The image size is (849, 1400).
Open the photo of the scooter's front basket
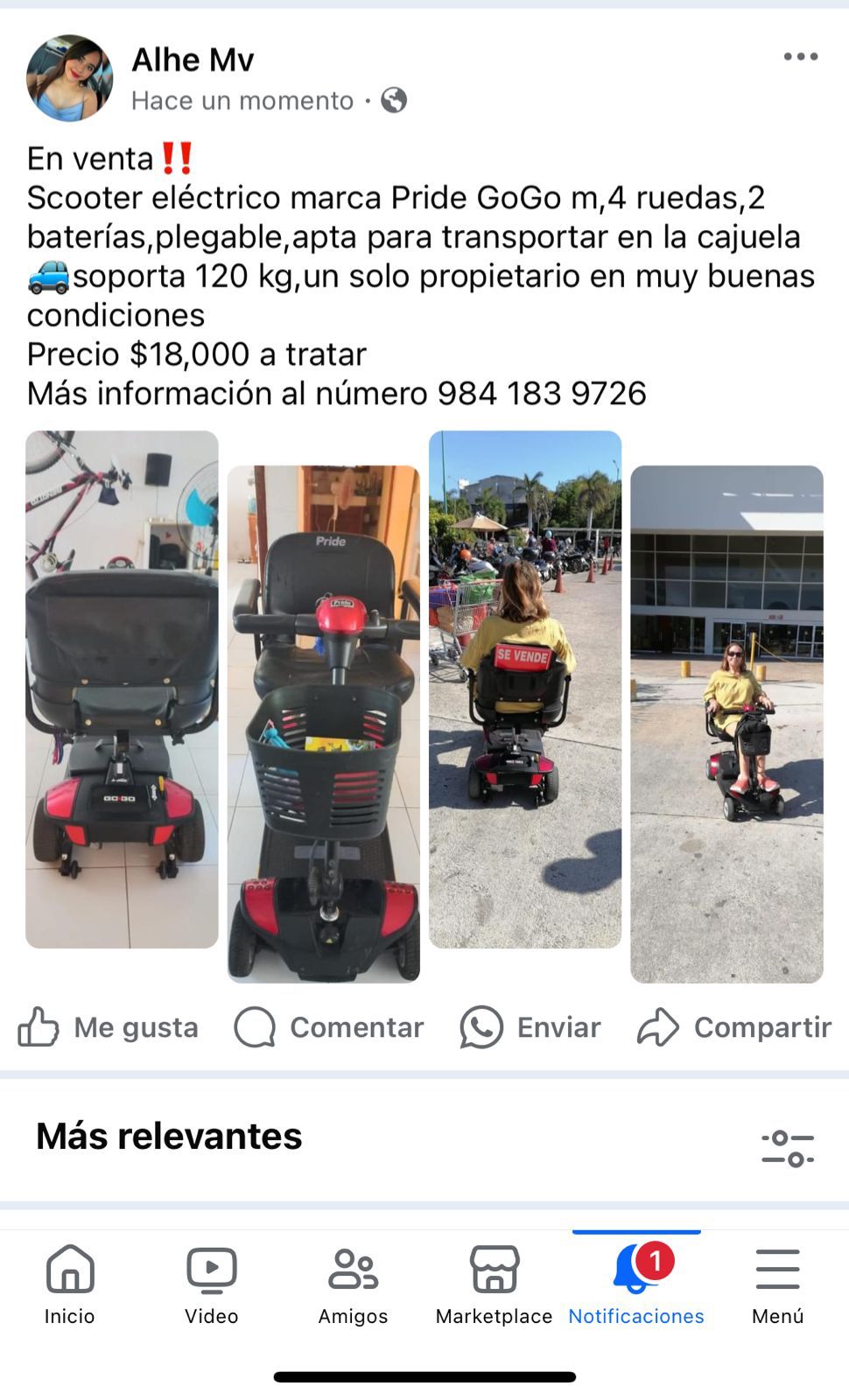(x=324, y=724)
